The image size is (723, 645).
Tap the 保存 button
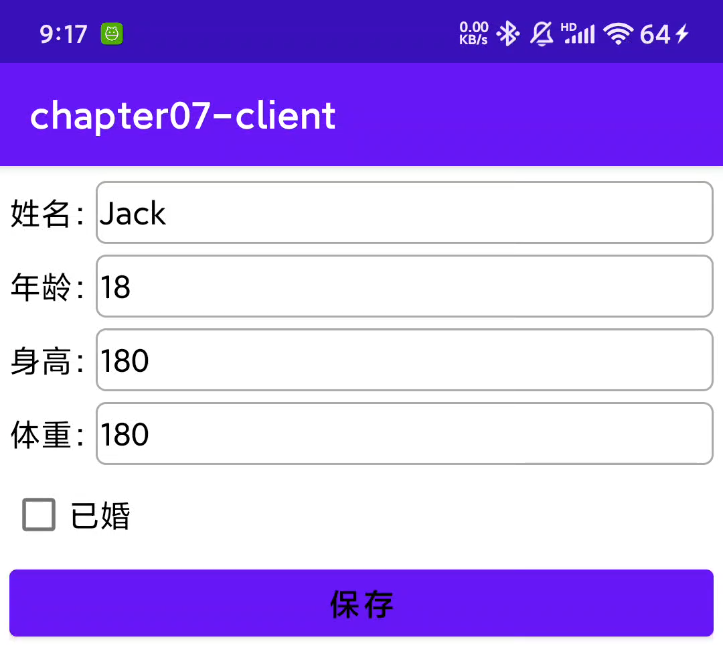pos(361,603)
